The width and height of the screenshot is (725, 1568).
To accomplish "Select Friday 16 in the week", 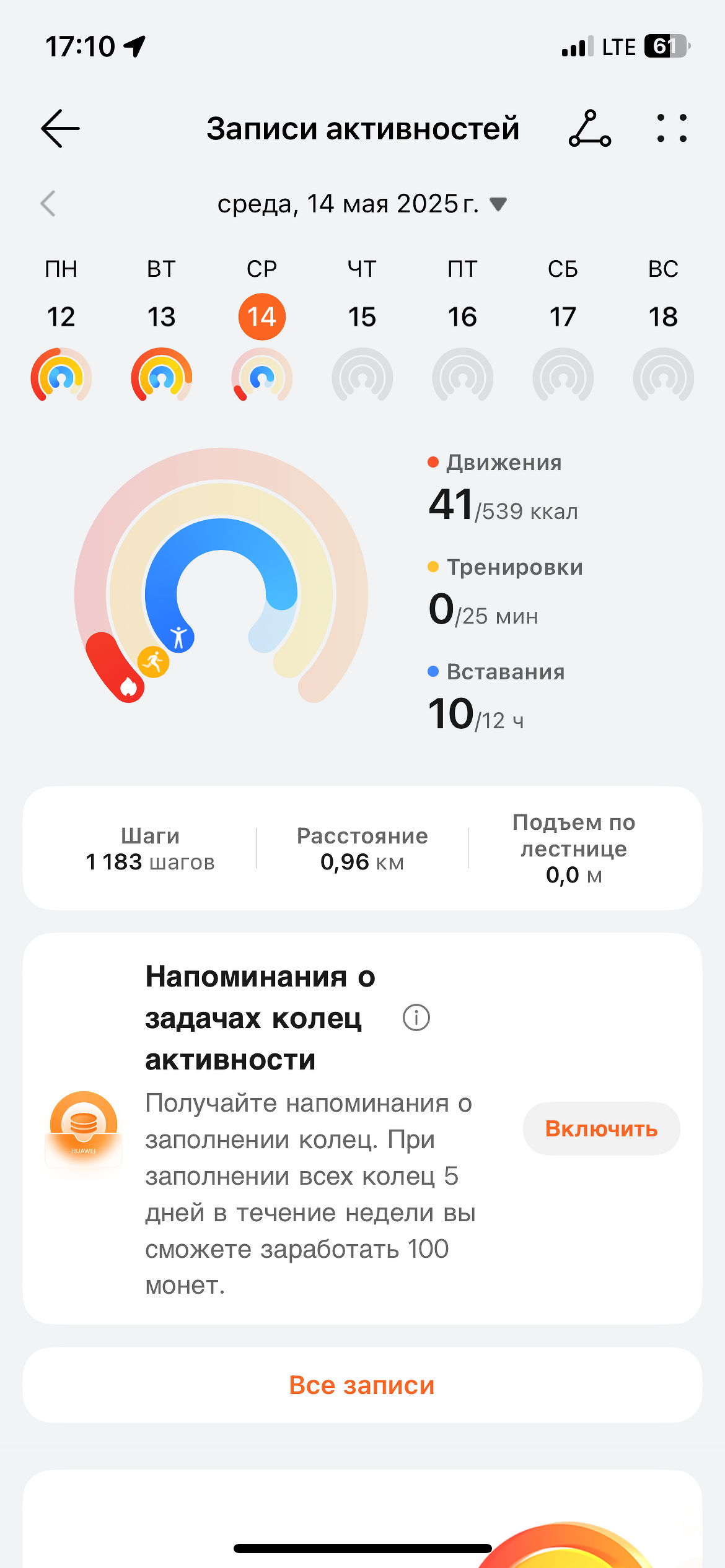I will pyautogui.click(x=462, y=317).
